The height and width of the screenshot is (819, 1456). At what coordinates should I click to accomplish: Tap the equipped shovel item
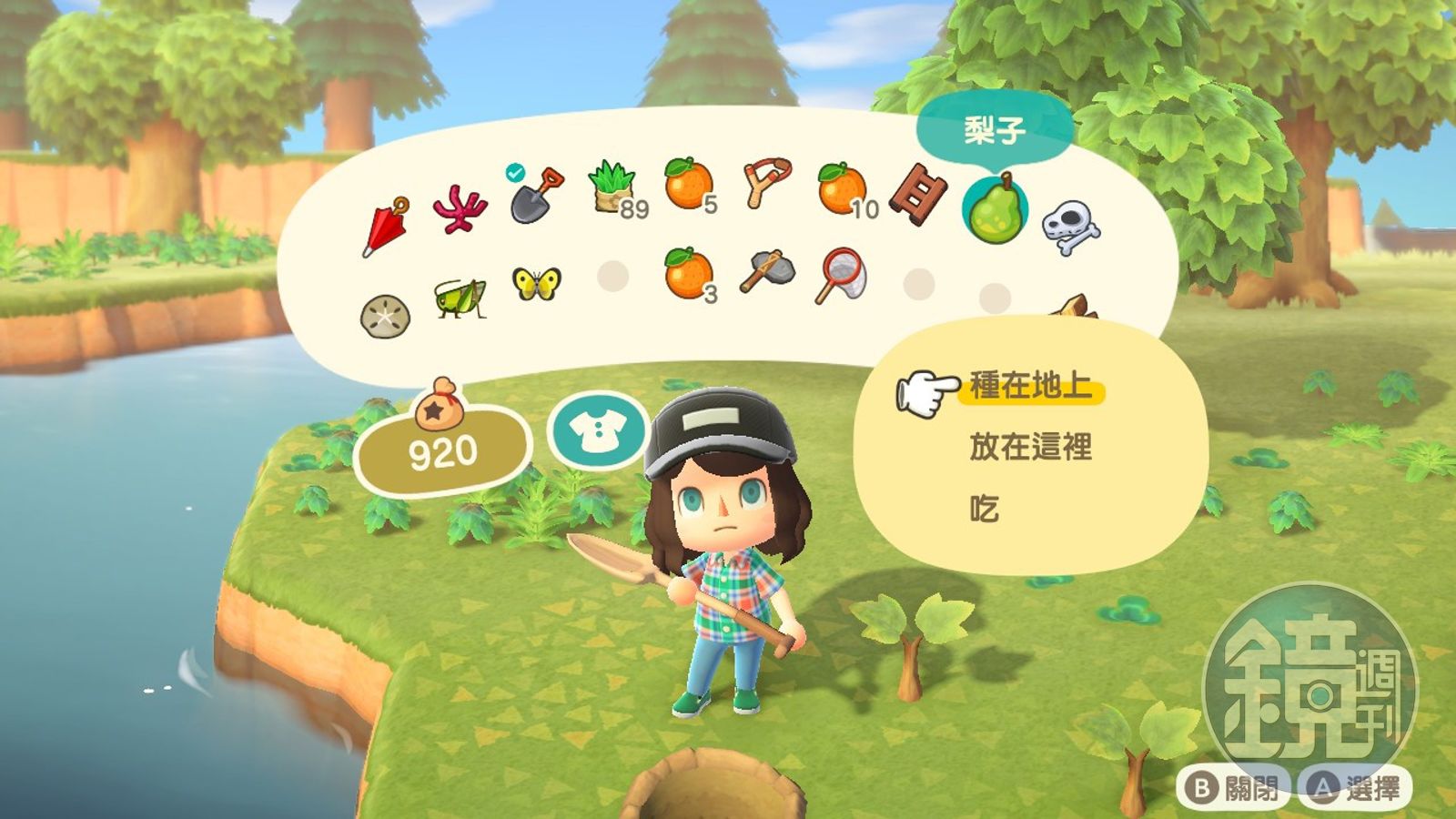[x=535, y=196]
